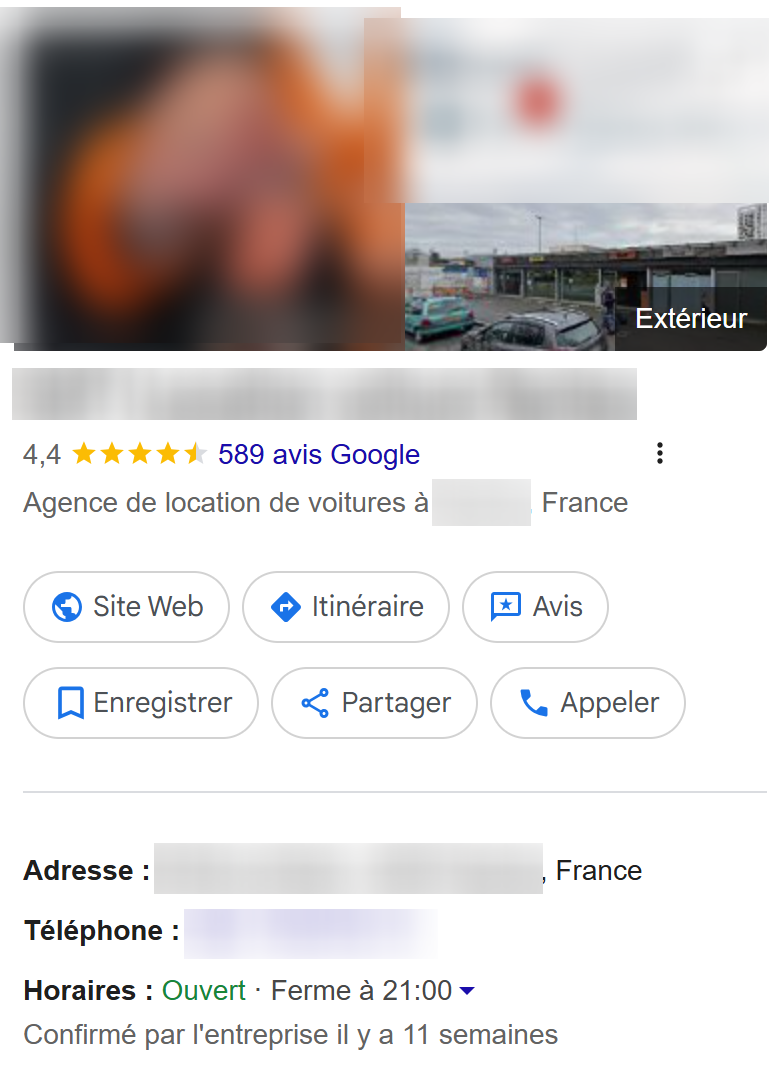The height and width of the screenshot is (1073, 783).
Task: Expand the opening hours dropdown
Action: (x=466, y=992)
